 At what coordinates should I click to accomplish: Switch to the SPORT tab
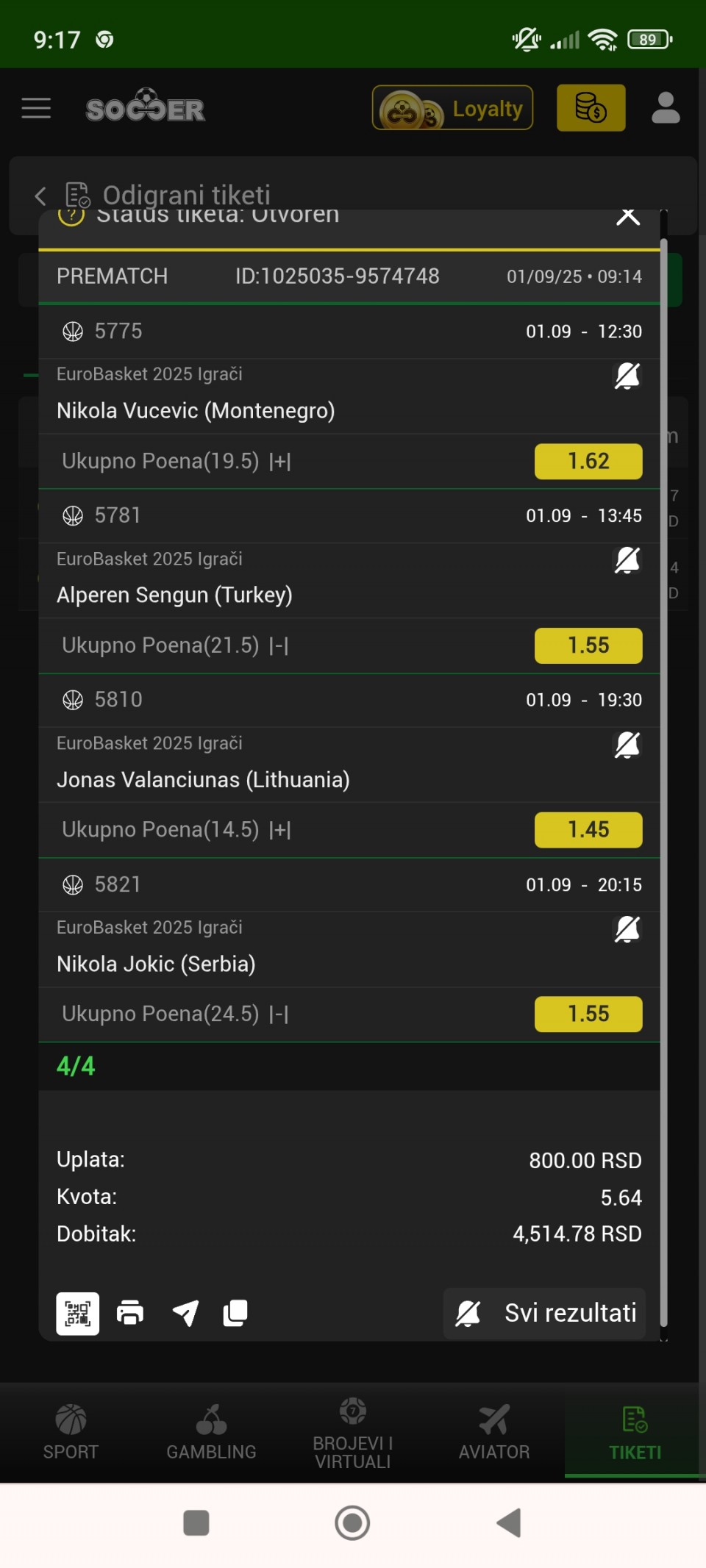[x=71, y=1431]
